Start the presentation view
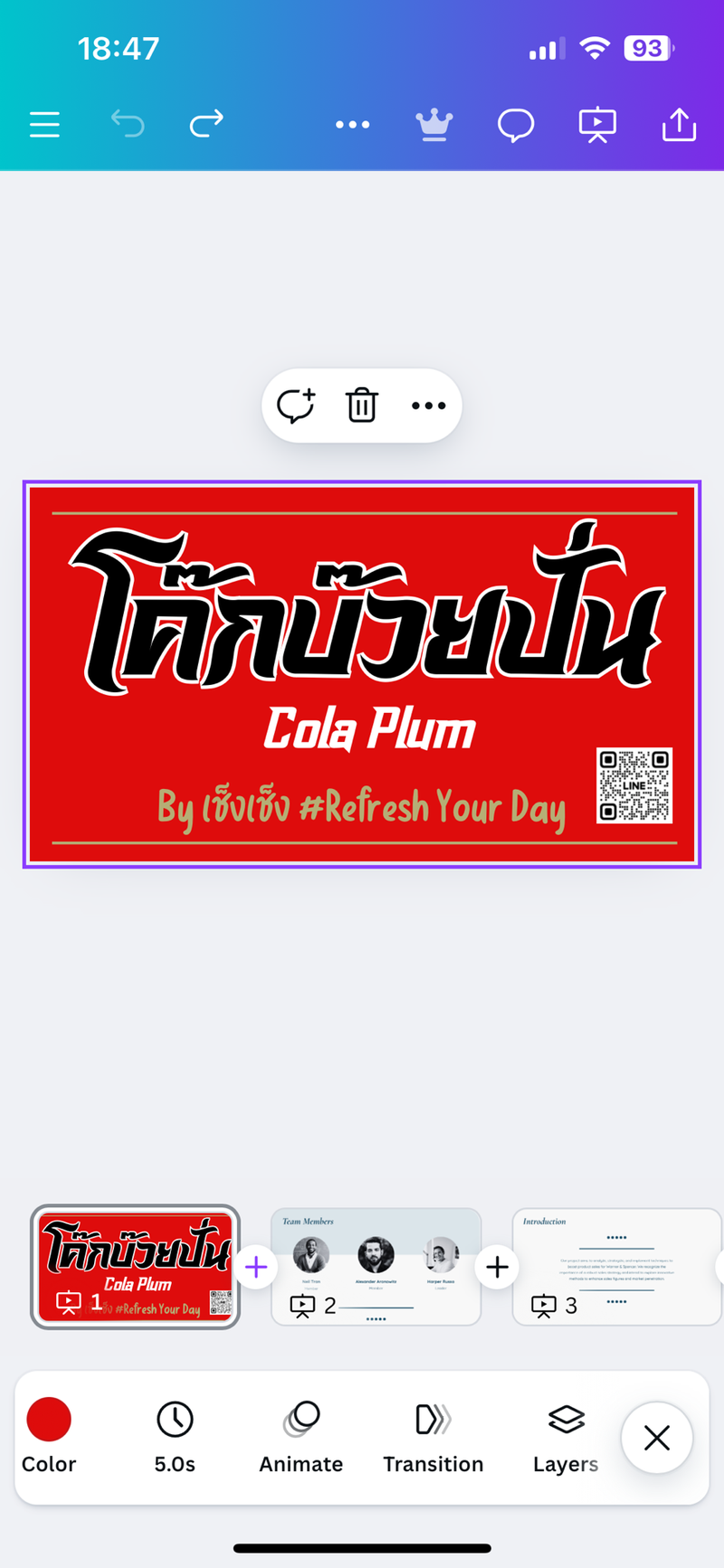724x1568 pixels. 597,125
